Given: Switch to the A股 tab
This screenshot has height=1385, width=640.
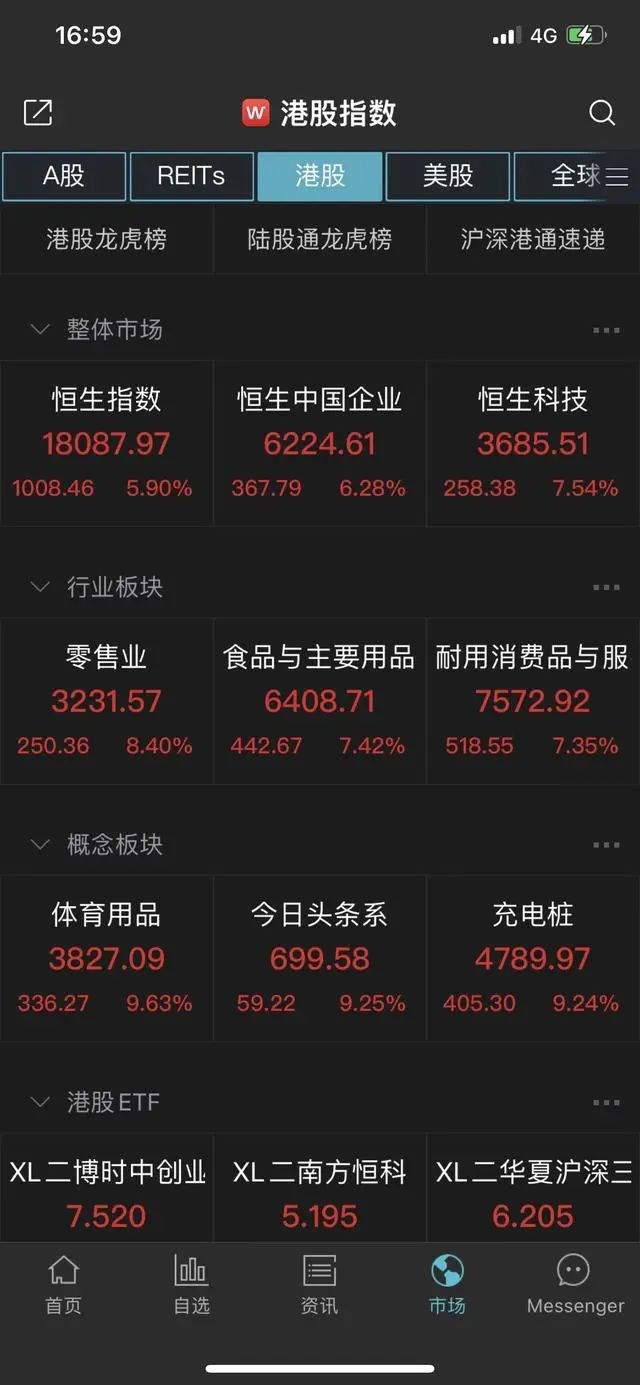Looking at the screenshot, I should coord(64,177).
